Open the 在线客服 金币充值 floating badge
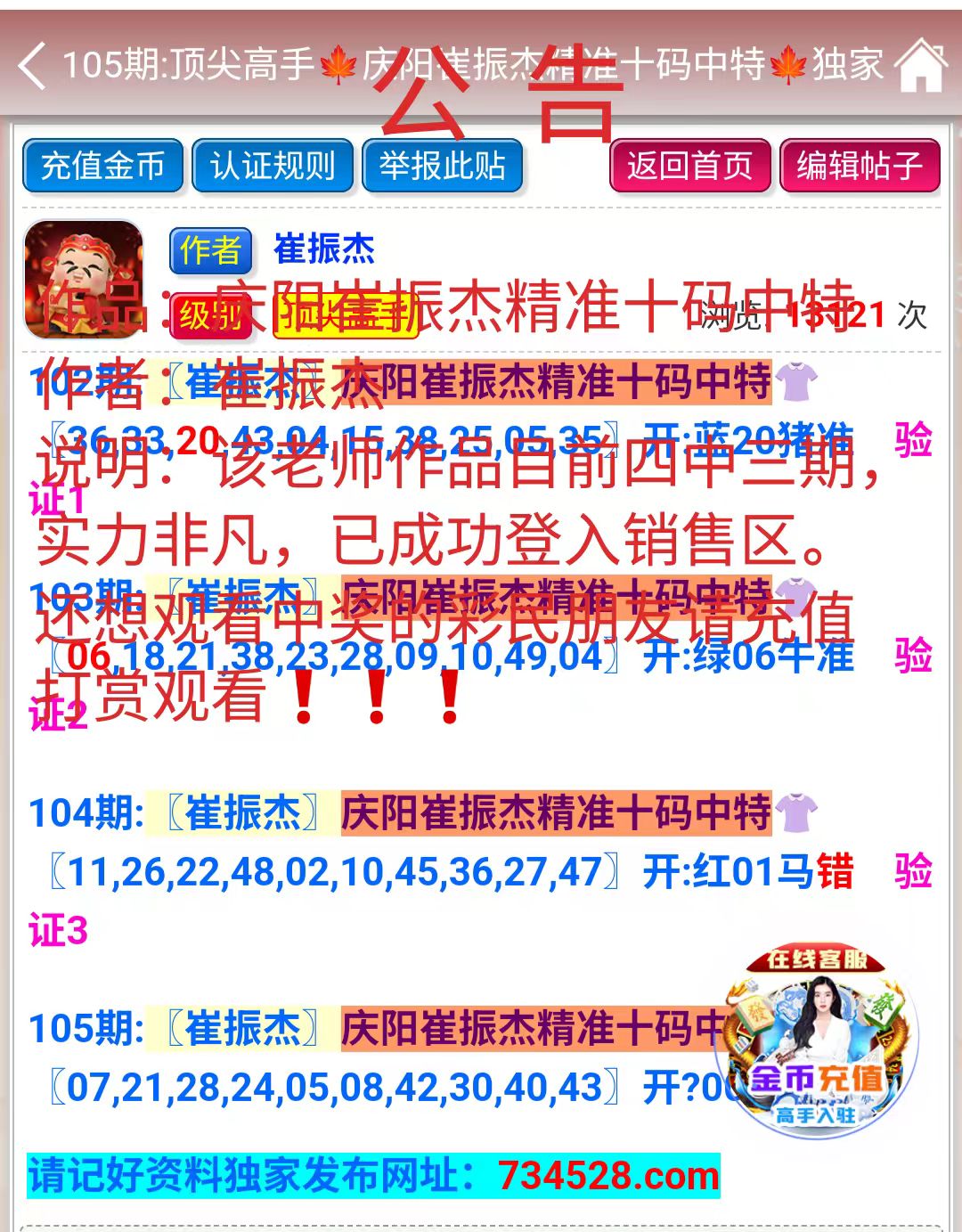The image size is (962, 1232). 816,1042
